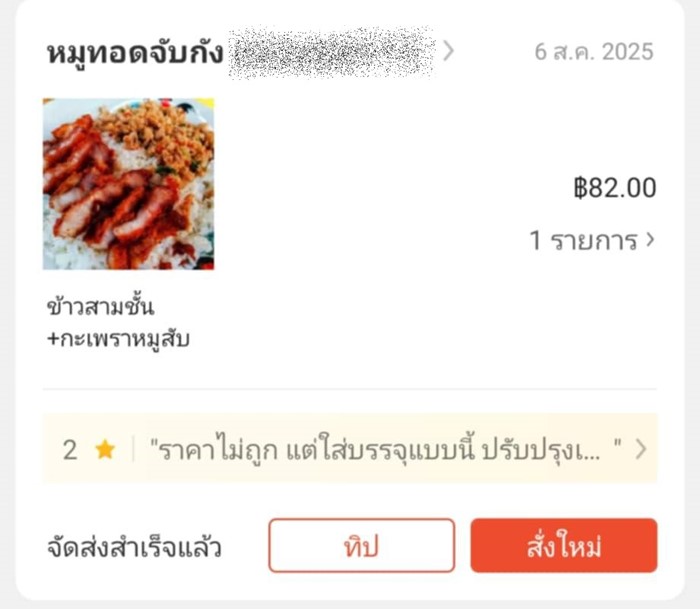Open the ข้าวสามชั้น food photo tile
The width and height of the screenshot is (700, 609).
(128, 184)
